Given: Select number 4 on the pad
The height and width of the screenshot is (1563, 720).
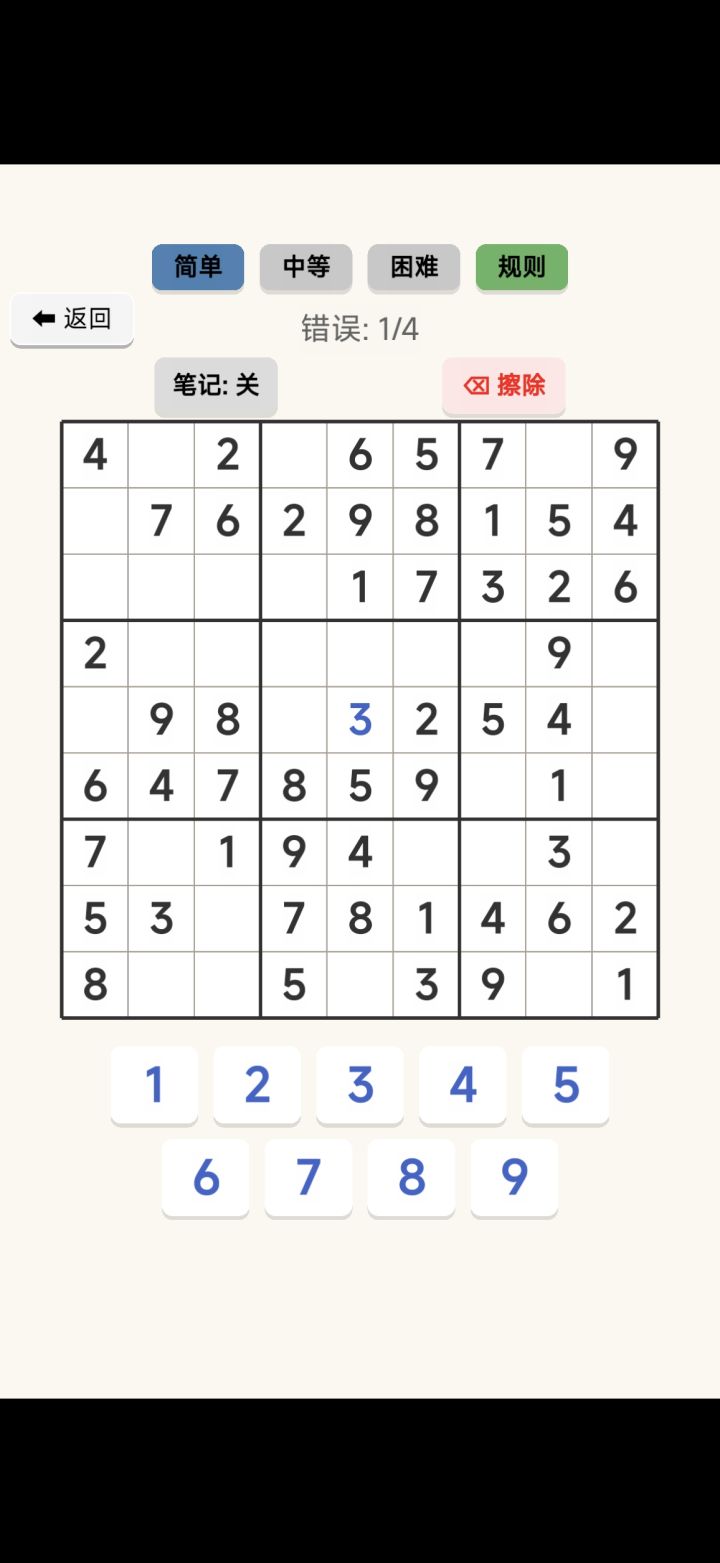Looking at the screenshot, I should tap(463, 1085).
